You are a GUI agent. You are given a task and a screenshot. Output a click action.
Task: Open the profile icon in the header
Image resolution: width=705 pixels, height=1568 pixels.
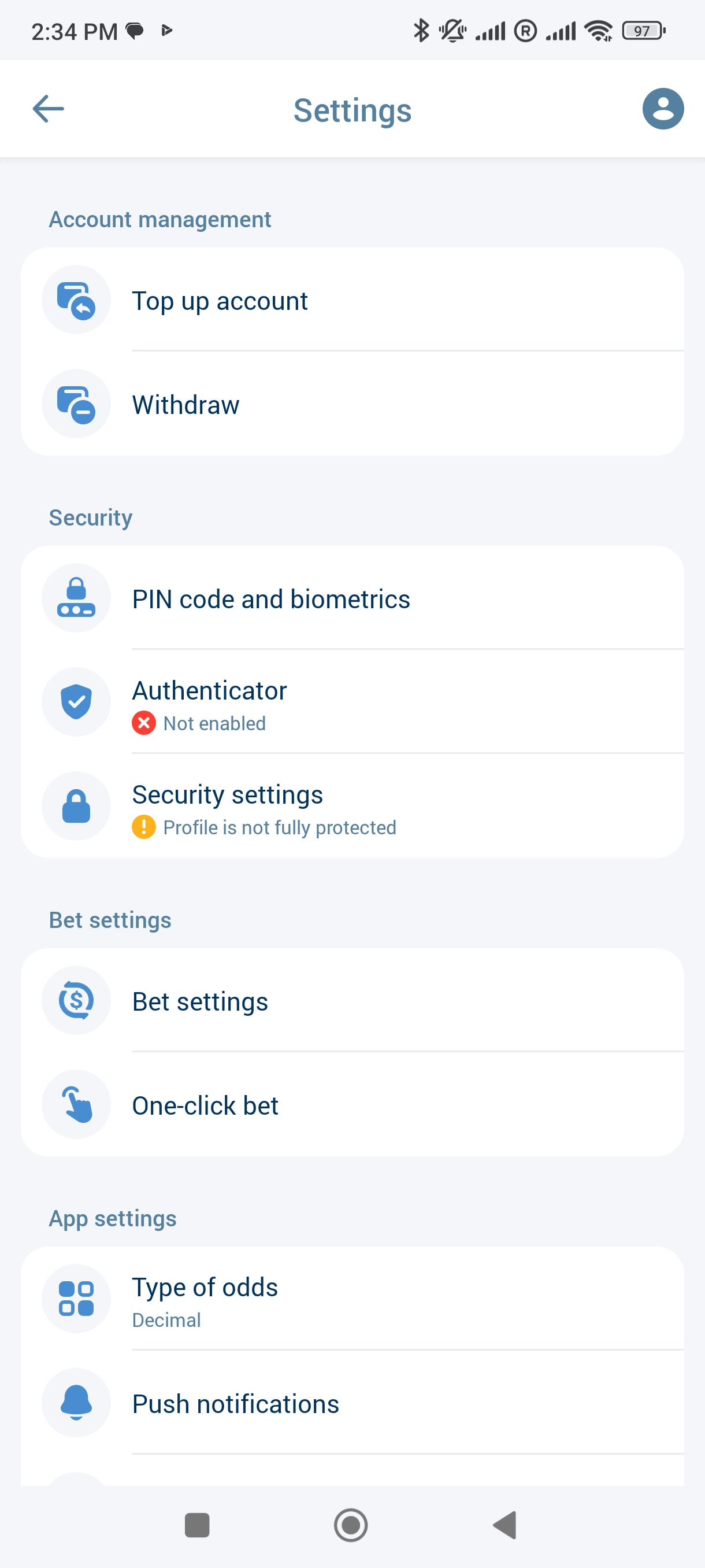(662, 109)
